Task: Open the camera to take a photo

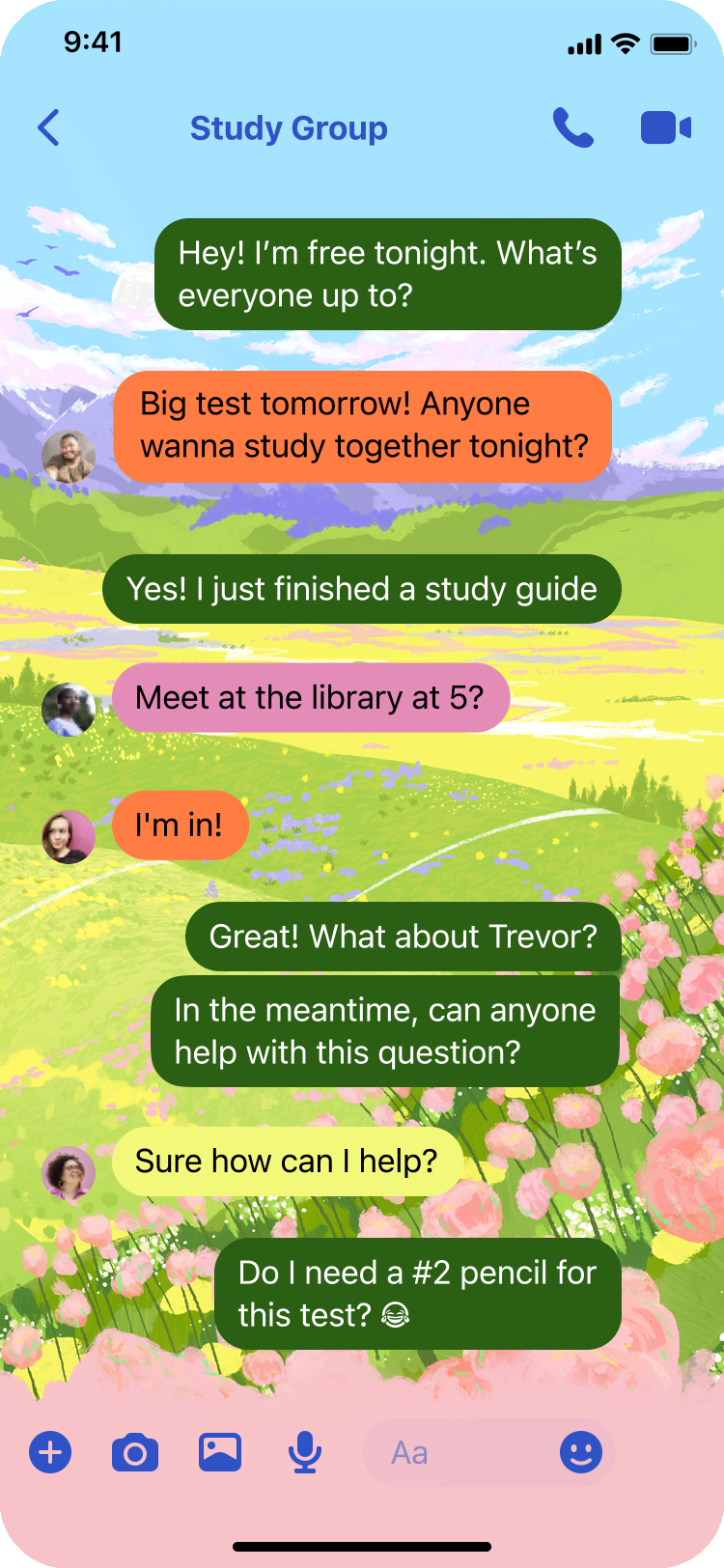Action: 135,1452
